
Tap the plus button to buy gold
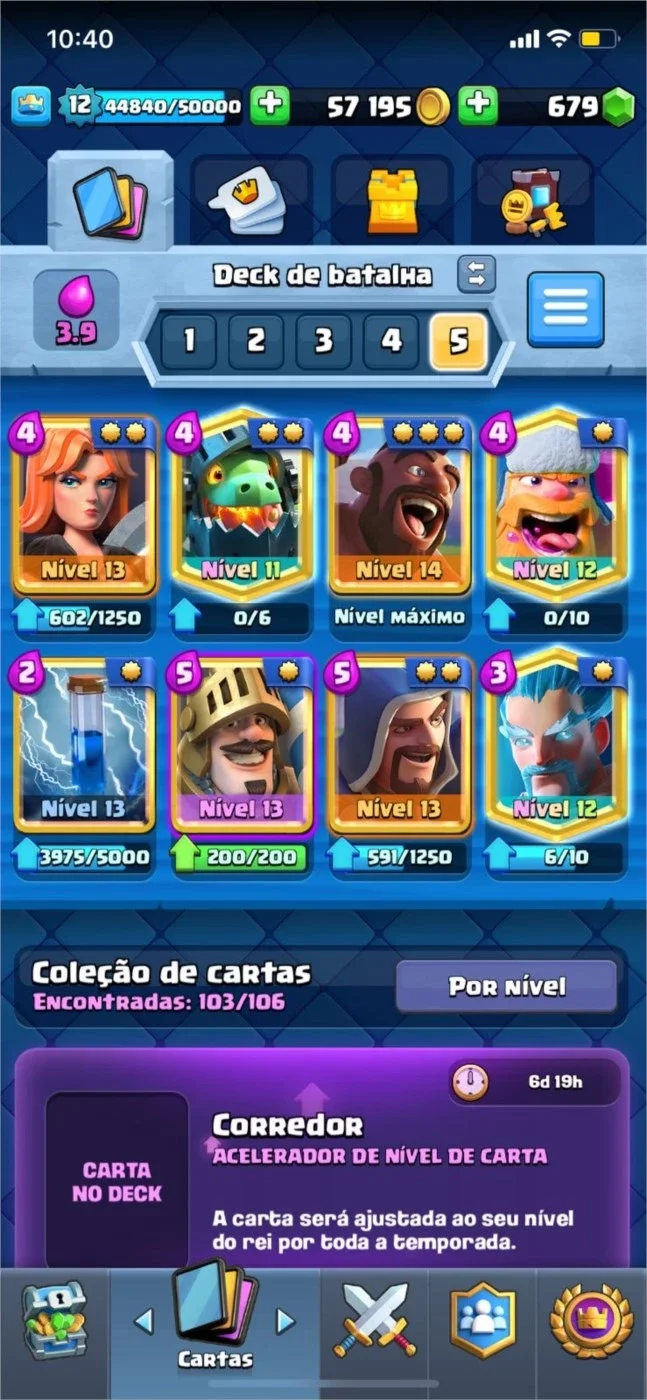coord(270,106)
